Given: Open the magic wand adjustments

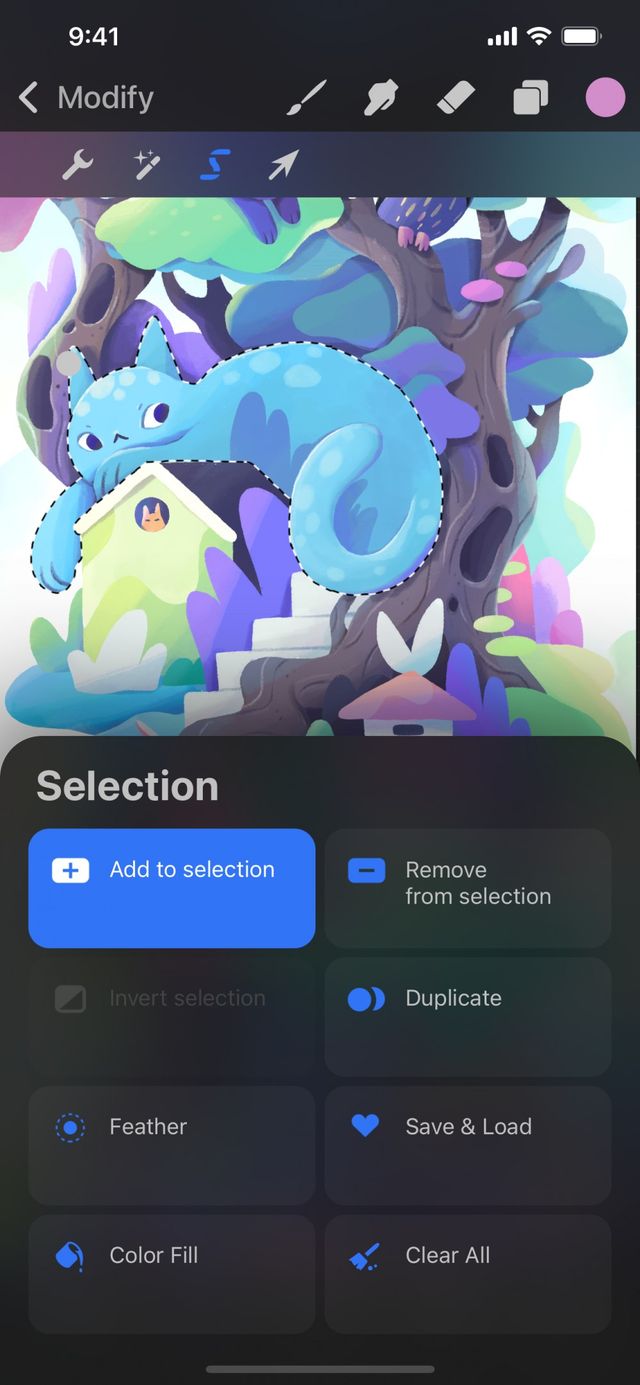Looking at the screenshot, I should [147, 165].
